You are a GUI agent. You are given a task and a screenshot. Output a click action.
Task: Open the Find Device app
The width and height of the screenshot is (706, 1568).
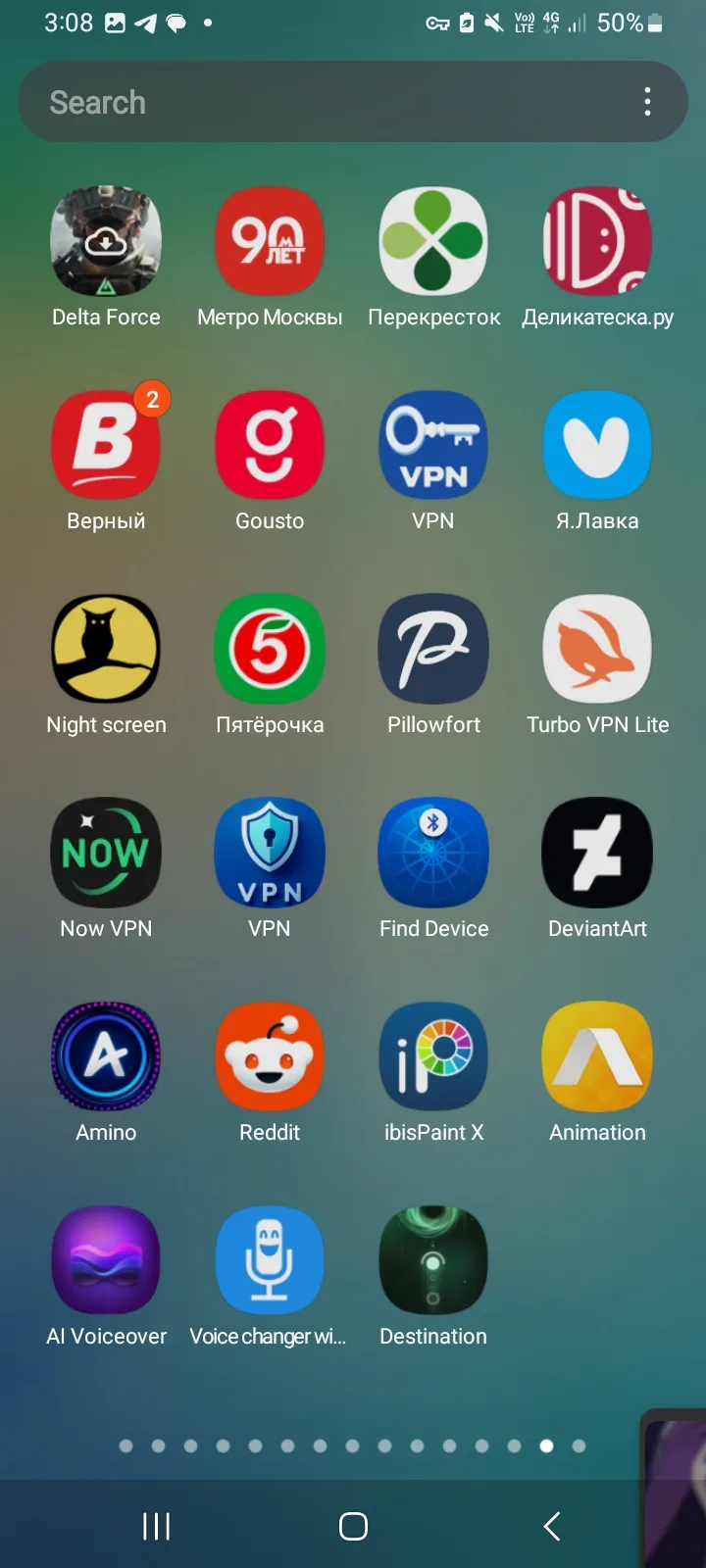coord(433,853)
